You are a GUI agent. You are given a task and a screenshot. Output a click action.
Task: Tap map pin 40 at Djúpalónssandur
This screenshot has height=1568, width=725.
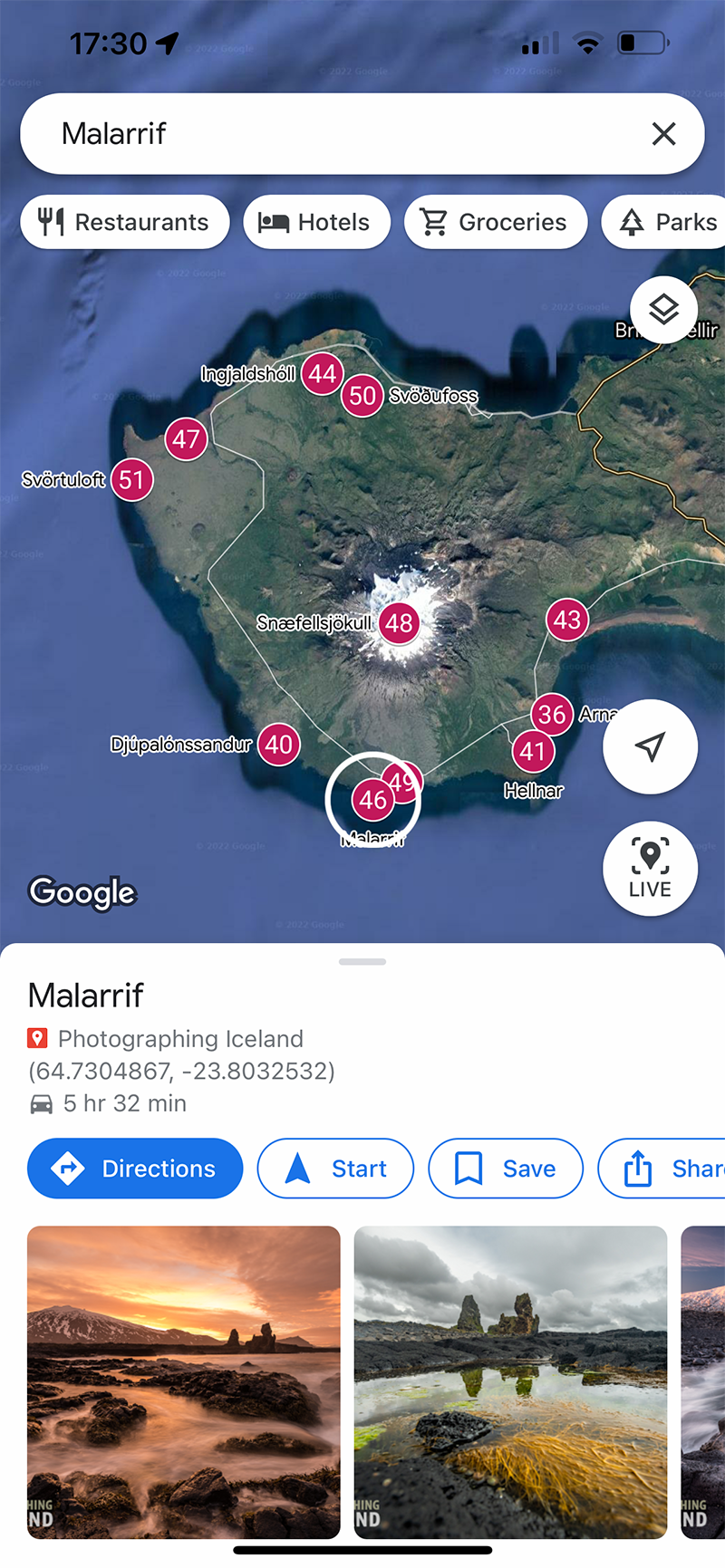click(x=278, y=745)
